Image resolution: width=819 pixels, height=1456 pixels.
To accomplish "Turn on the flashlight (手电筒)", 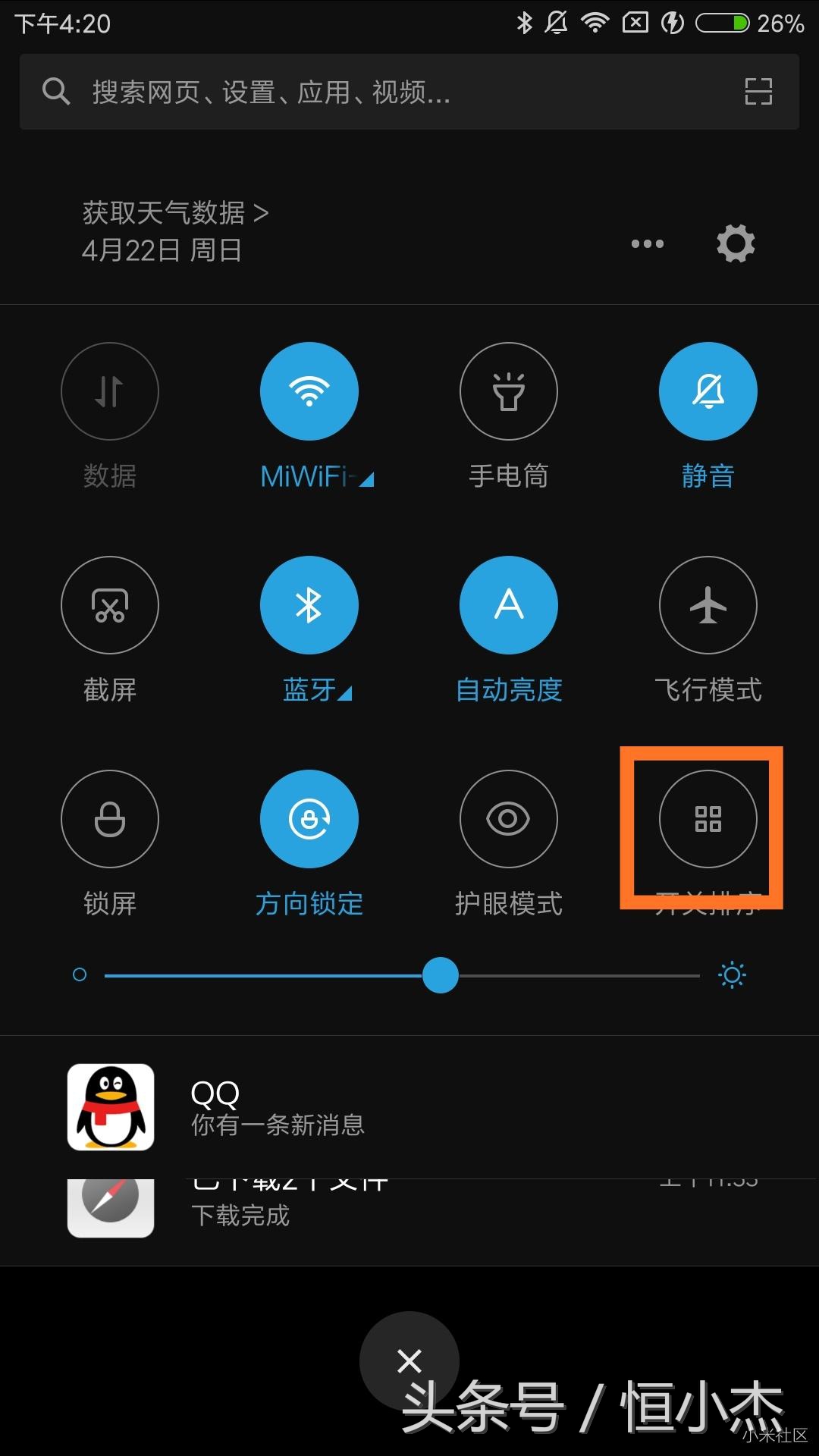I will point(508,391).
